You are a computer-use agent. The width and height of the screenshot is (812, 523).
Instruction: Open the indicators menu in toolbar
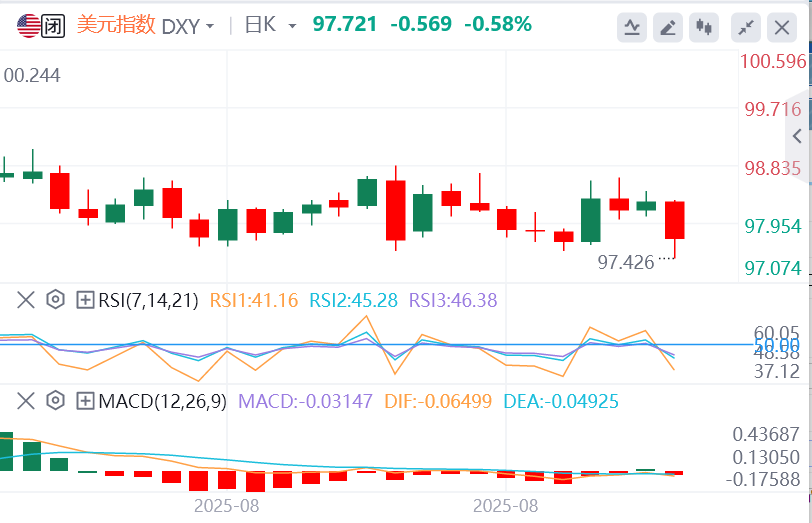(x=631, y=27)
